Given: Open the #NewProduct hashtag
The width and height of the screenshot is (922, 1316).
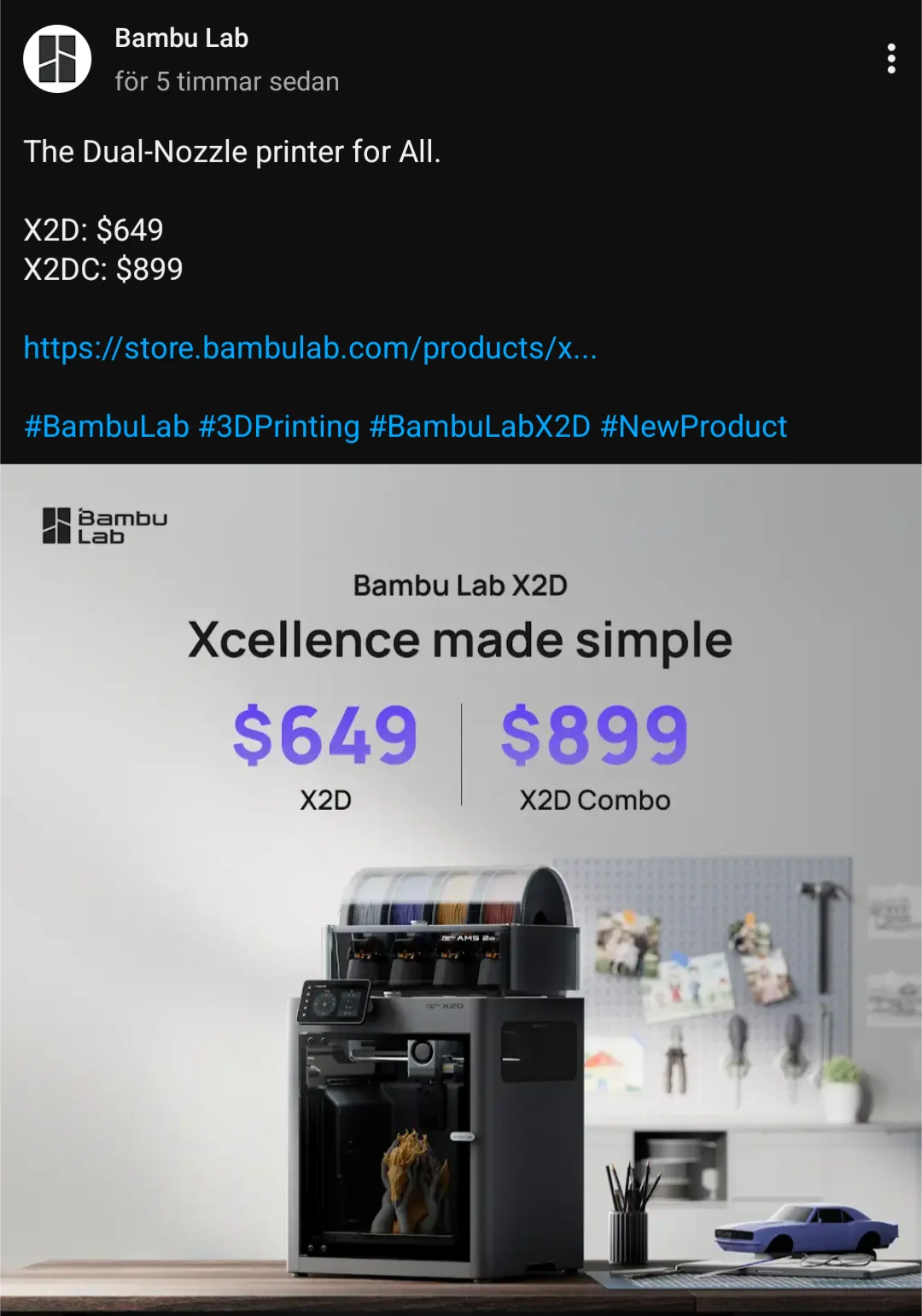Looking at the screenshot, I should point(693,427).
